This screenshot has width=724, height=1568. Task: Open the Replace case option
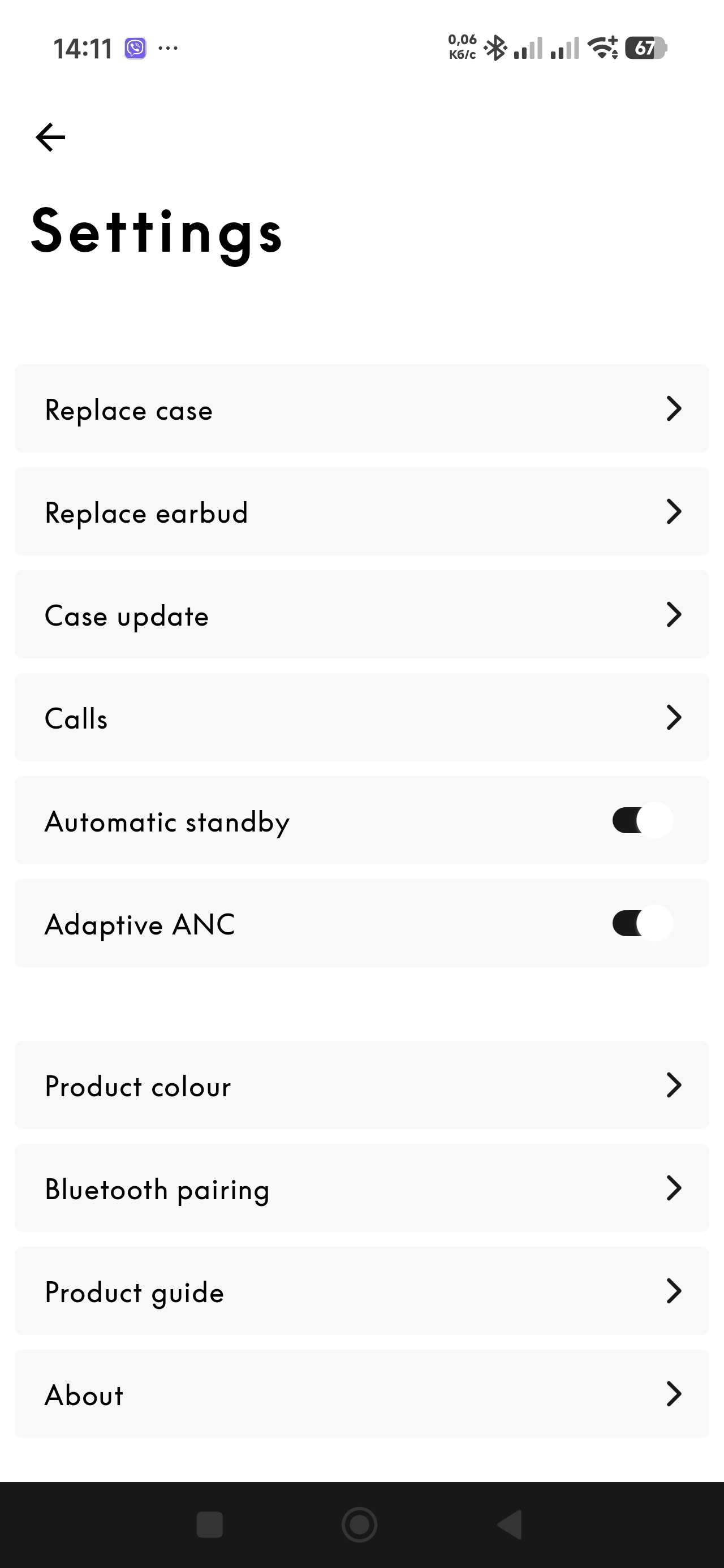[x=361, y=408]
